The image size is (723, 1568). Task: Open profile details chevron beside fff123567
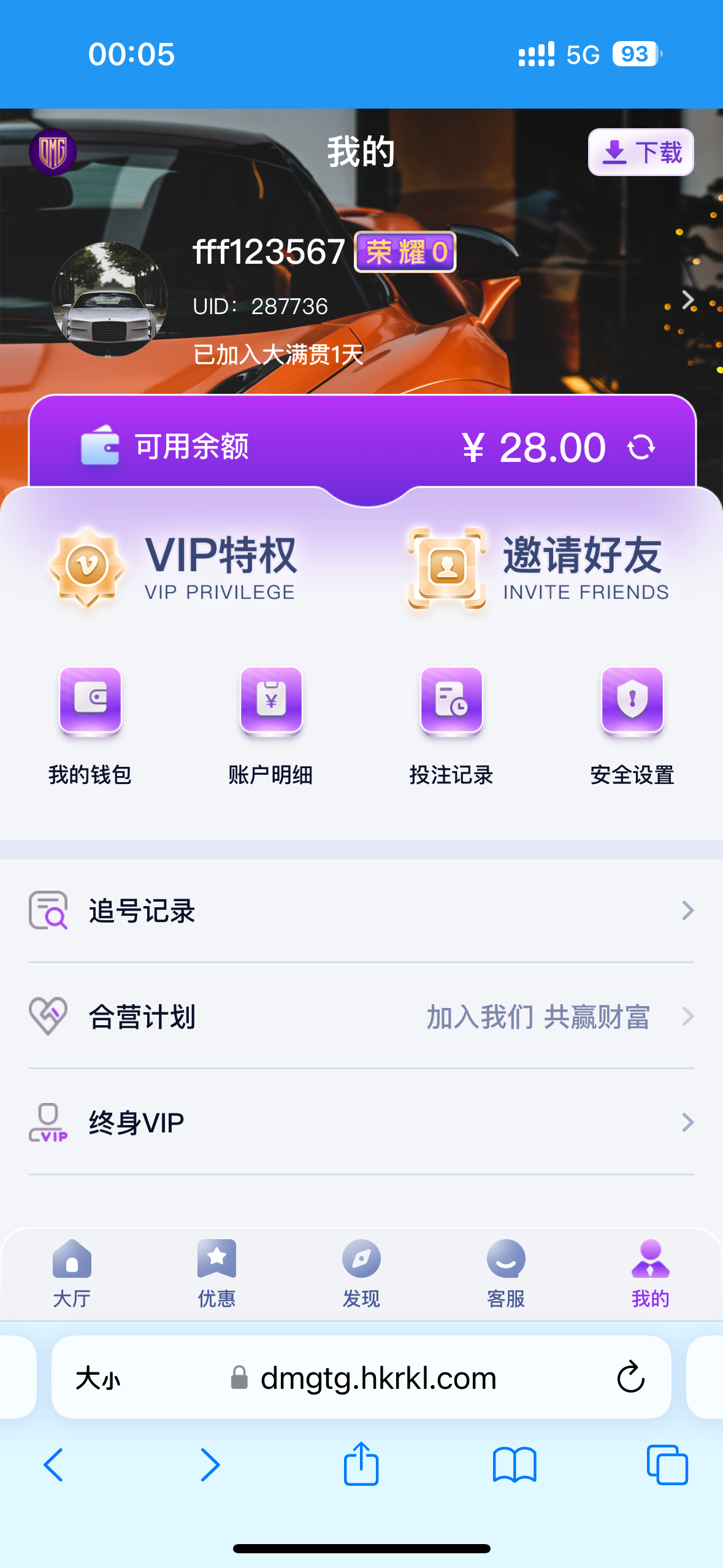687,300
